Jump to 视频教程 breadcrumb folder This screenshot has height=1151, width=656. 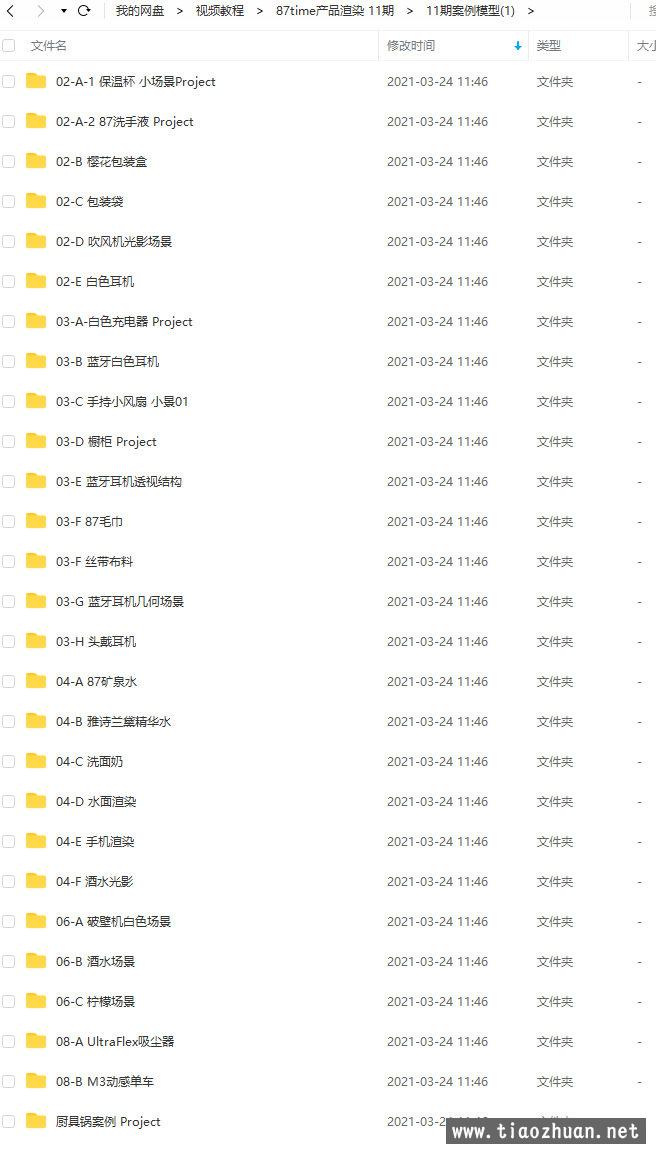coord(219,11)
